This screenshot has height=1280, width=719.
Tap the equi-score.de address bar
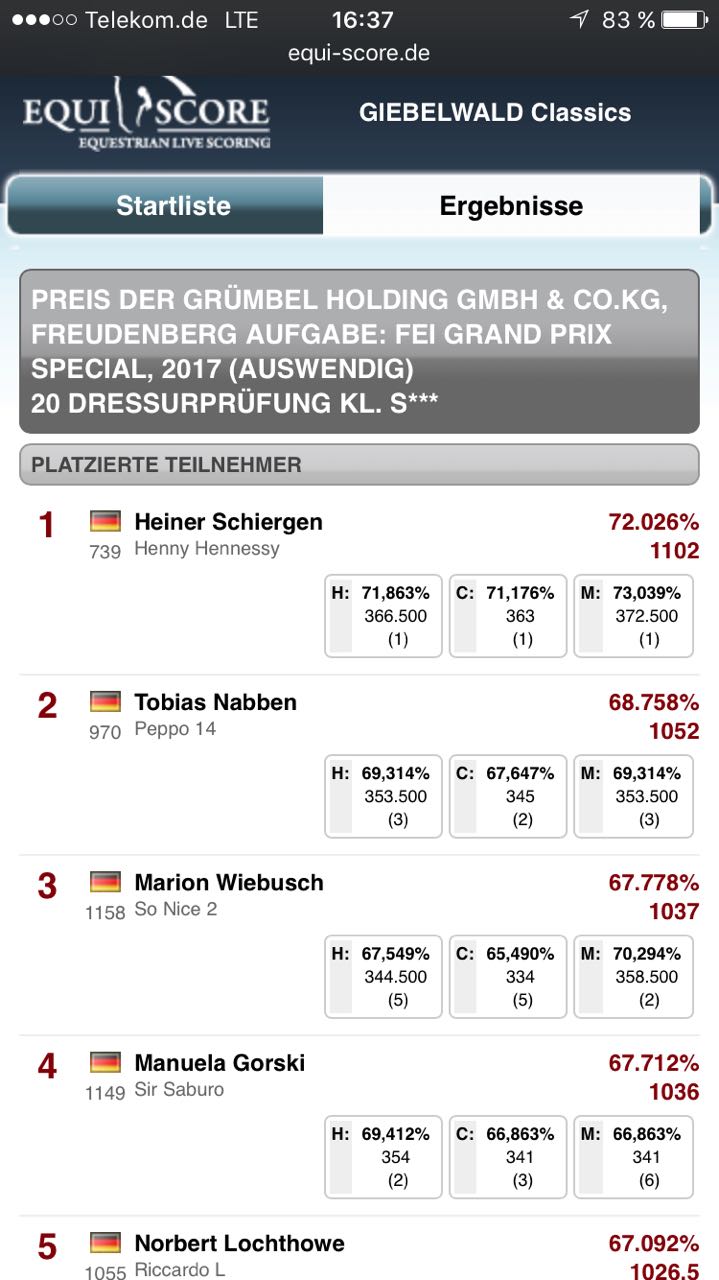tap(359, 53)
